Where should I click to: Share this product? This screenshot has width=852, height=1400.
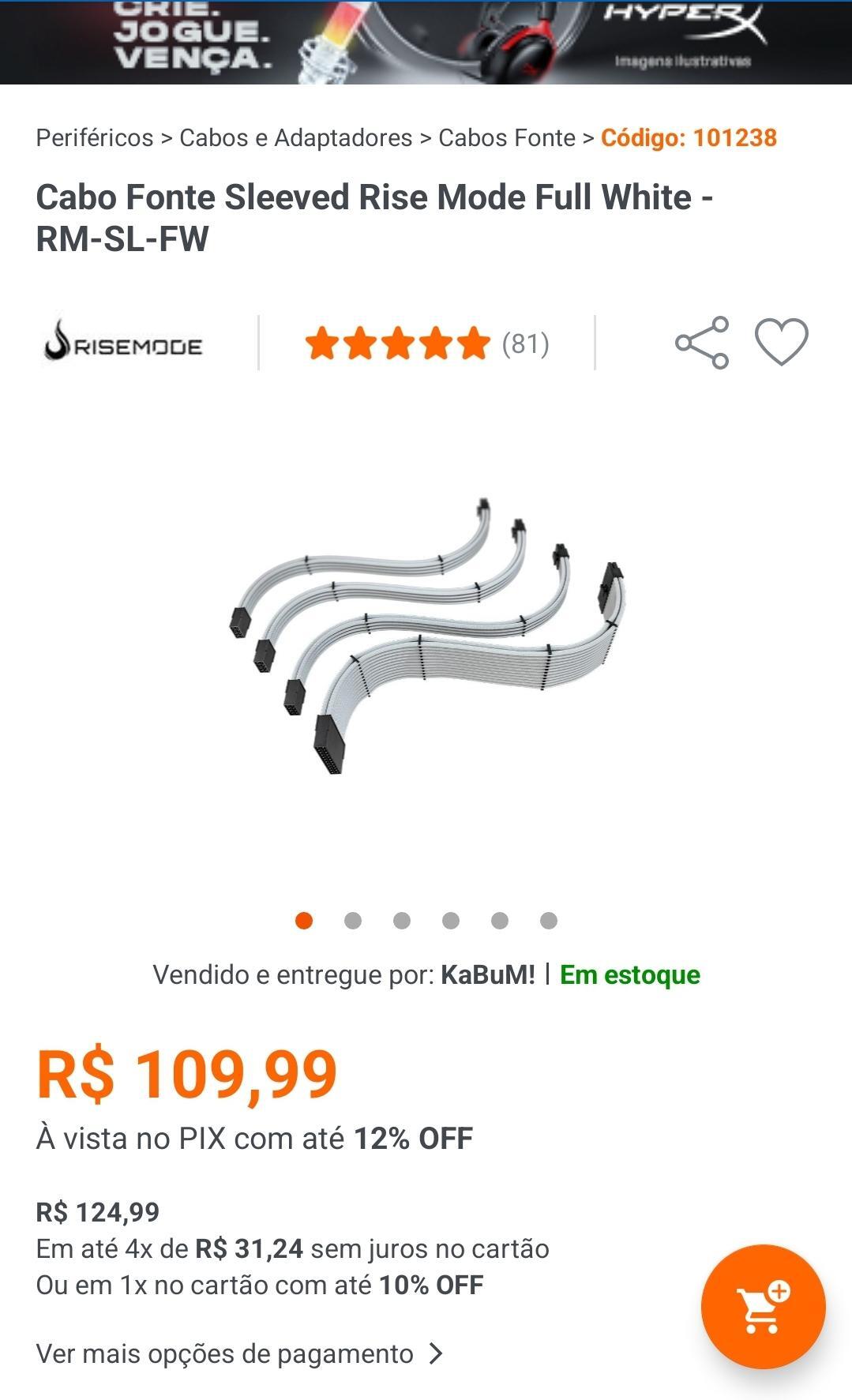[x=702, y=343]
